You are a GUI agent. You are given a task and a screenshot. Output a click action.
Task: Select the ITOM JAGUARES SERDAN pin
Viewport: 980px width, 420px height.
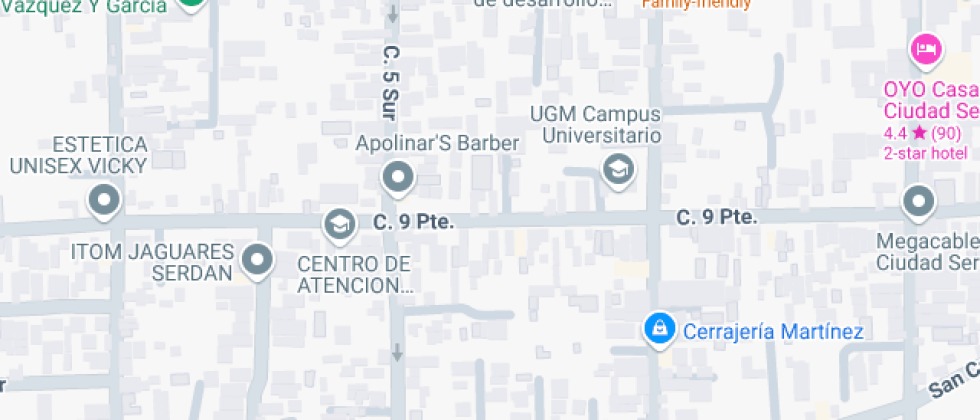pyautogui.click(x=258, y=260)
